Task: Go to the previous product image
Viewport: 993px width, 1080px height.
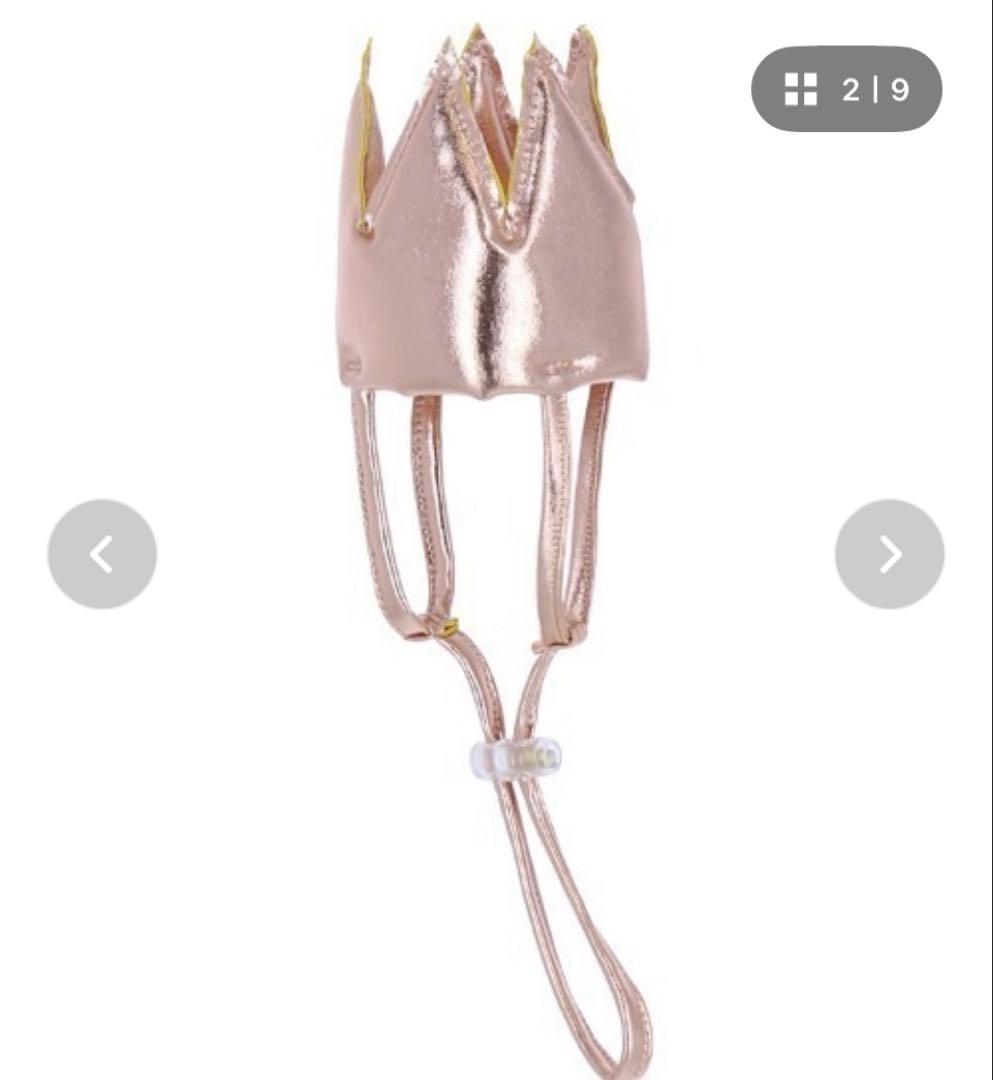Action: tap(102, 554)
